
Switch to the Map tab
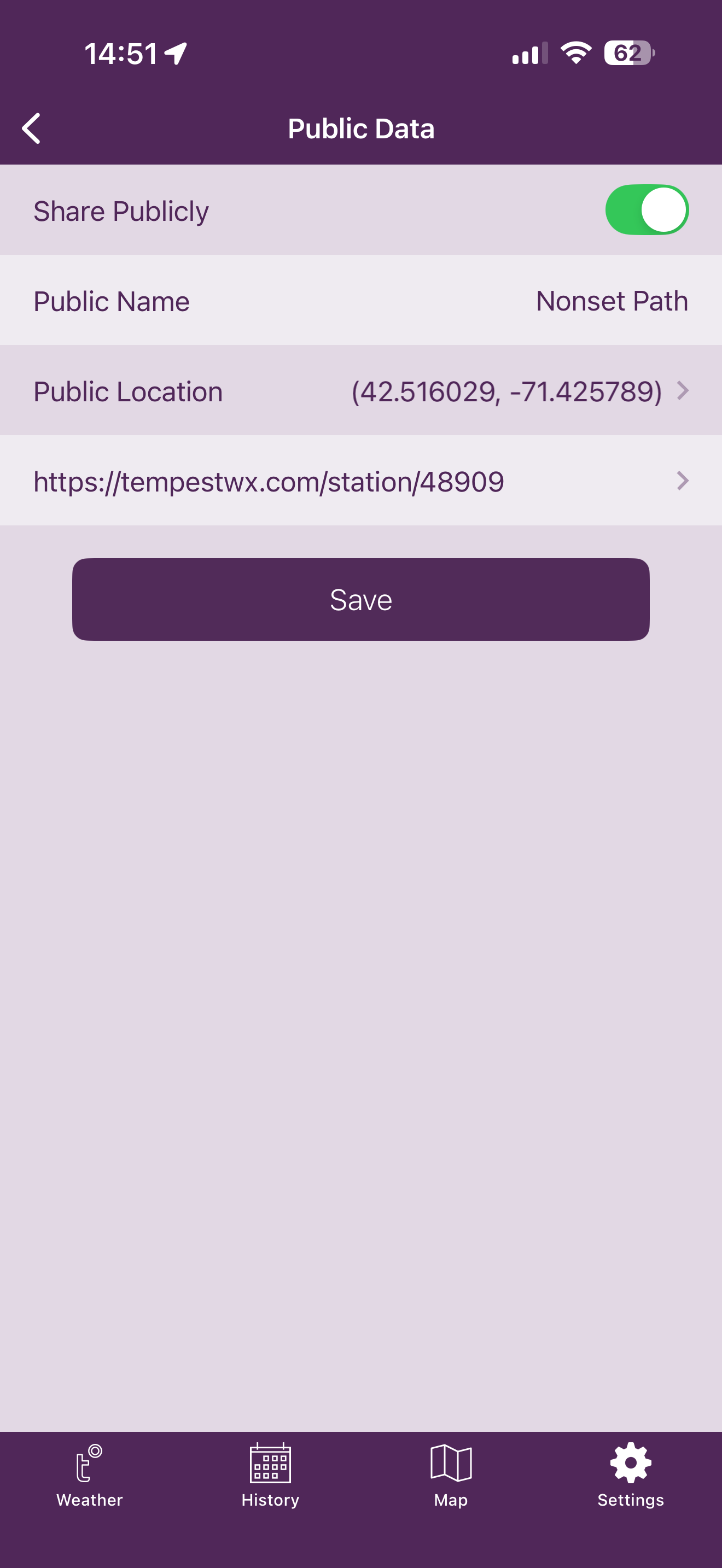click(451, 1476)
